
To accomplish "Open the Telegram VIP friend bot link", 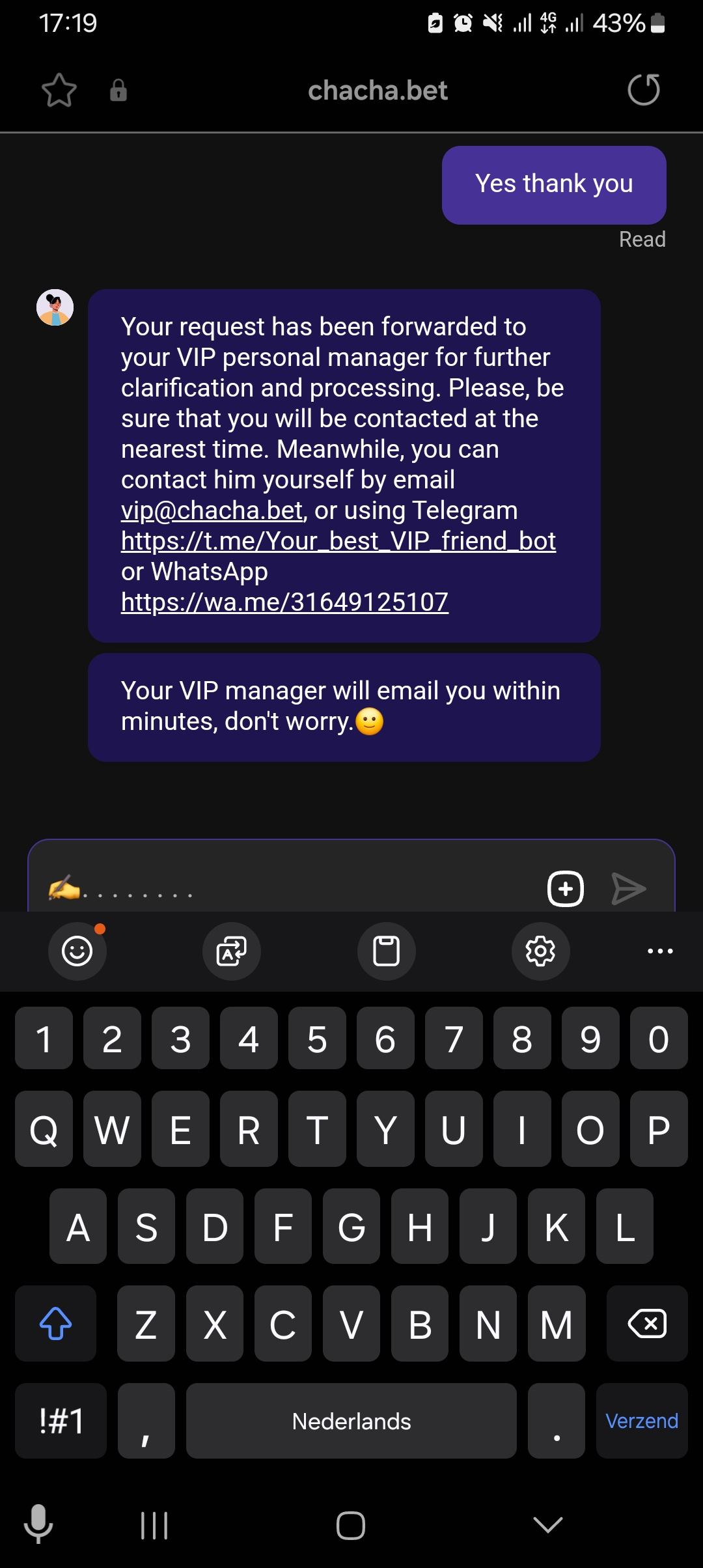I will (x=338, y=541).
